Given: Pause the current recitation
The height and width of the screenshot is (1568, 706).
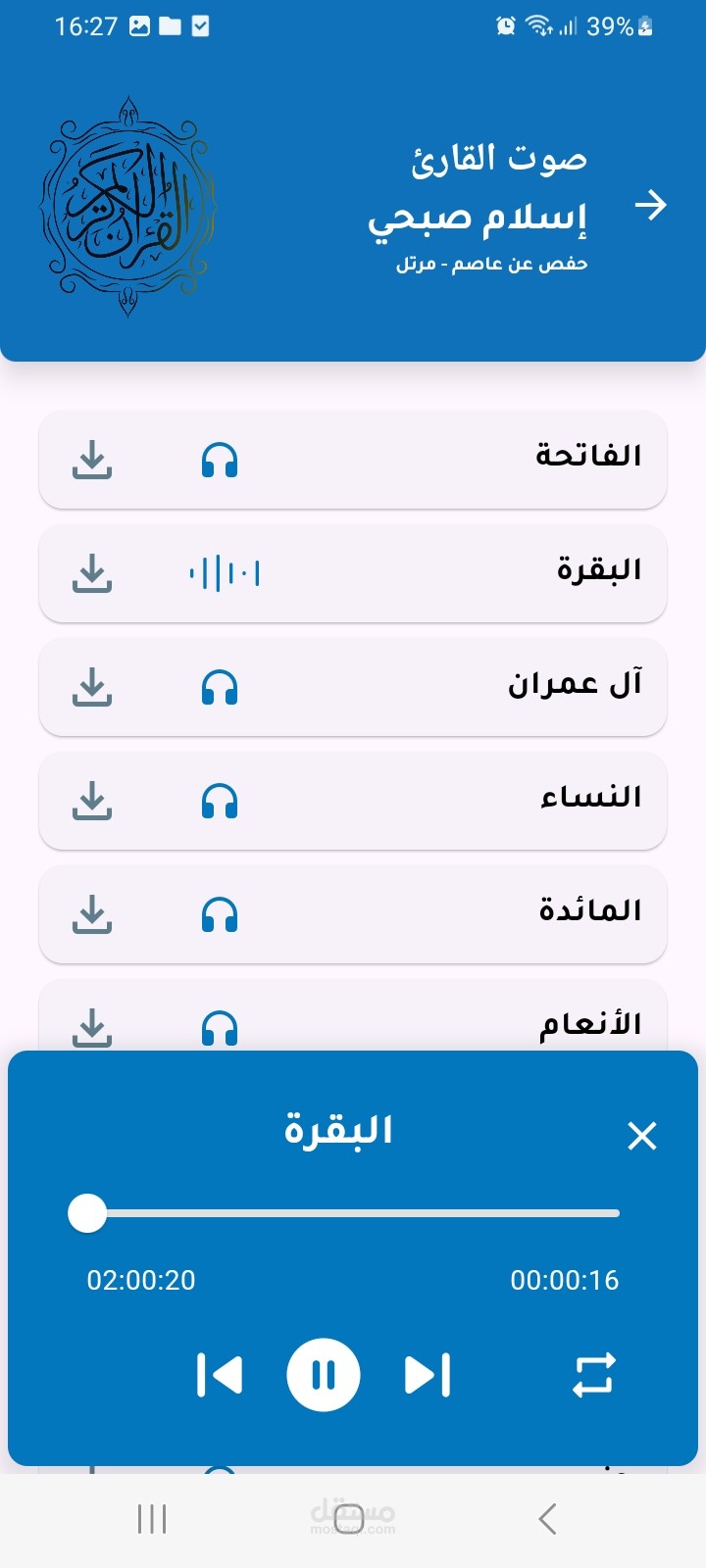Looking at the screenshot, I should (x=324, y=1374).
